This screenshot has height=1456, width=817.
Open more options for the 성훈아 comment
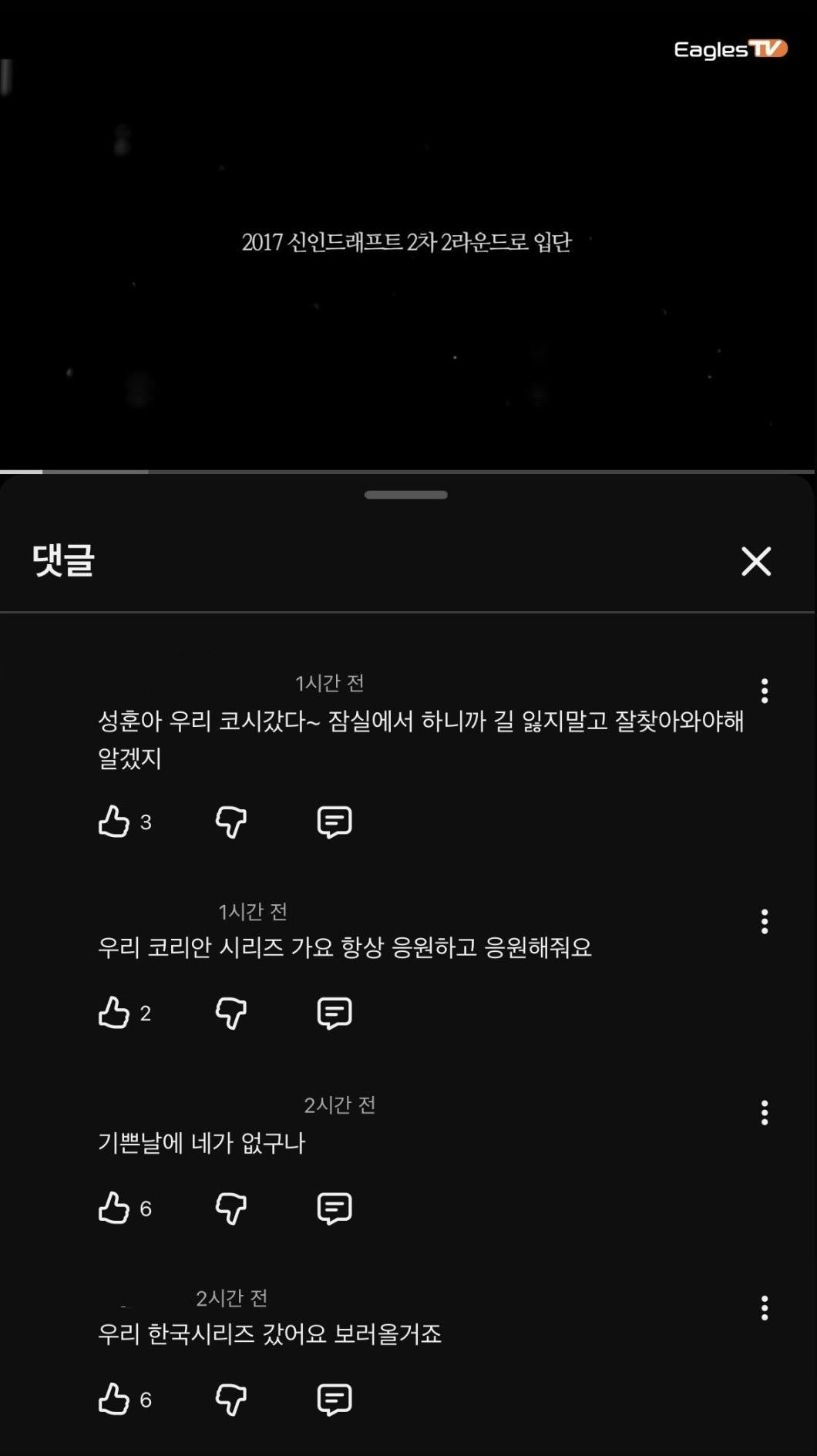tap(765, 691)
